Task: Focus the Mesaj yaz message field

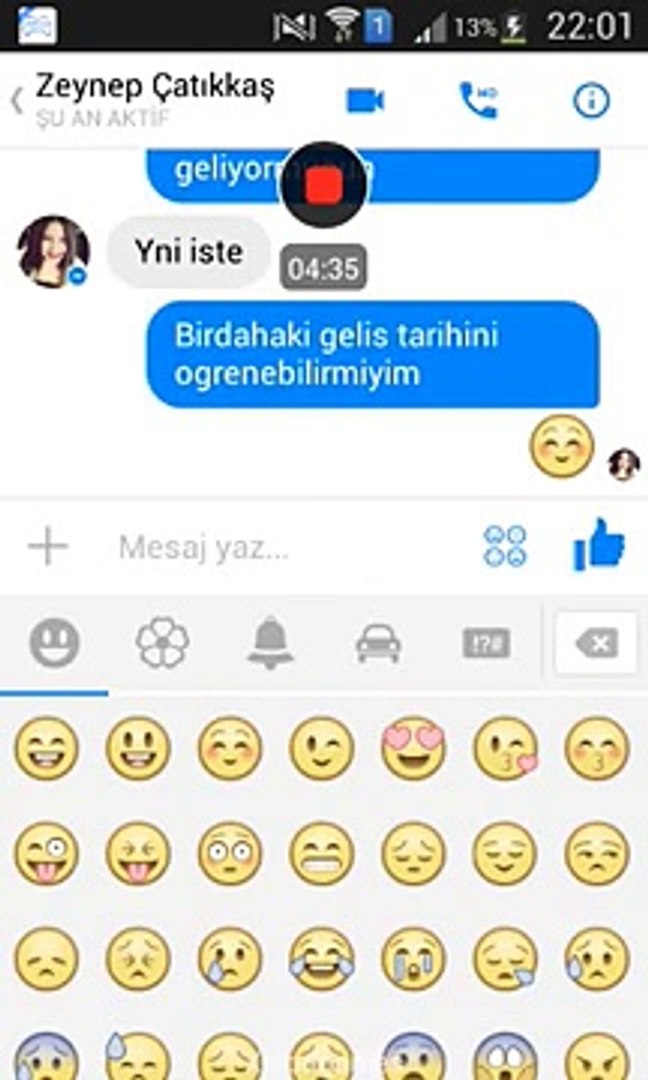Action: (x=280, y=547)
